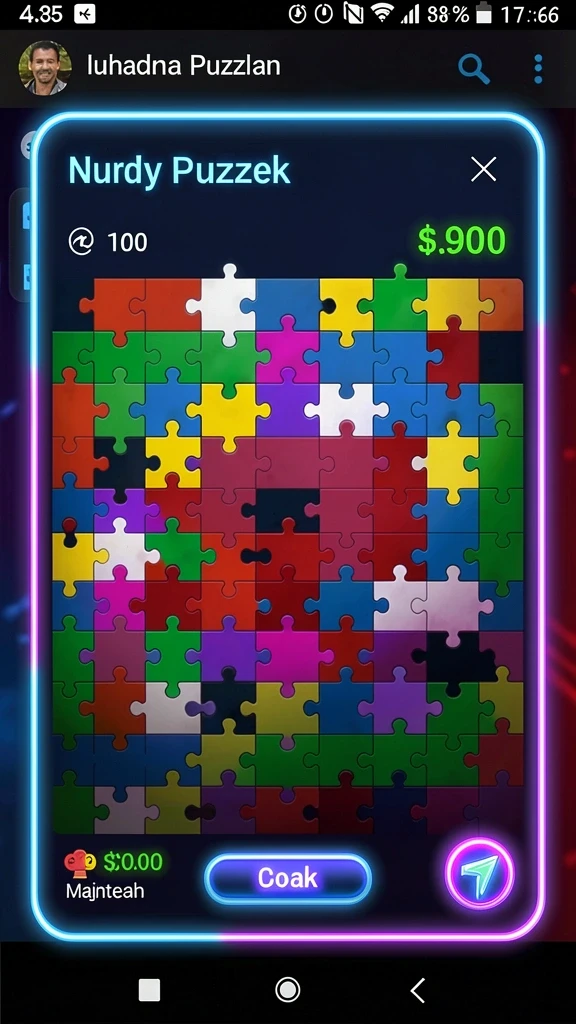Open the search magnifier in the app bar
The image size is (576, 1024).
[x=473, y=69]
